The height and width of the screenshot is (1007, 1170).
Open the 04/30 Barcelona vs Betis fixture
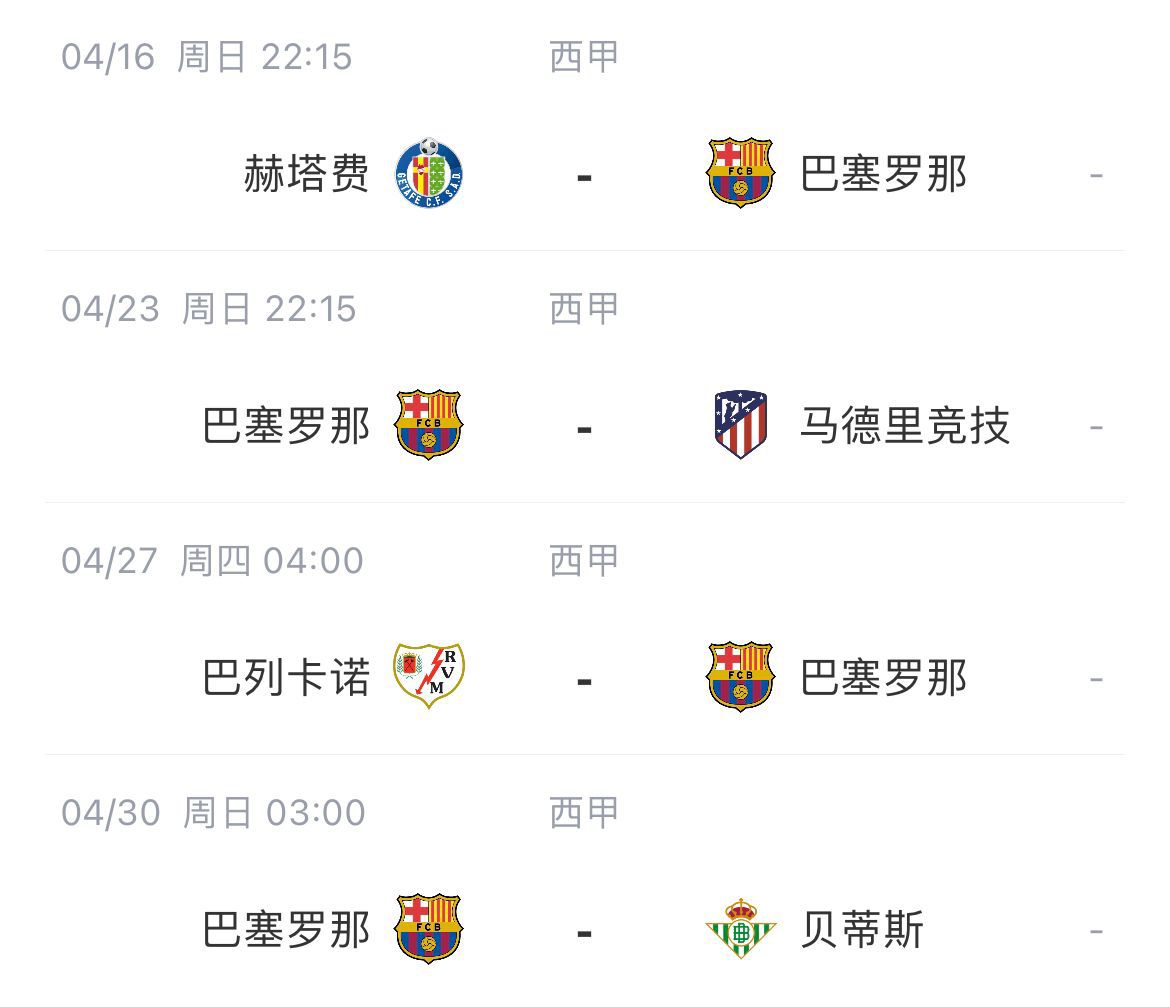[x=584, y=932]
